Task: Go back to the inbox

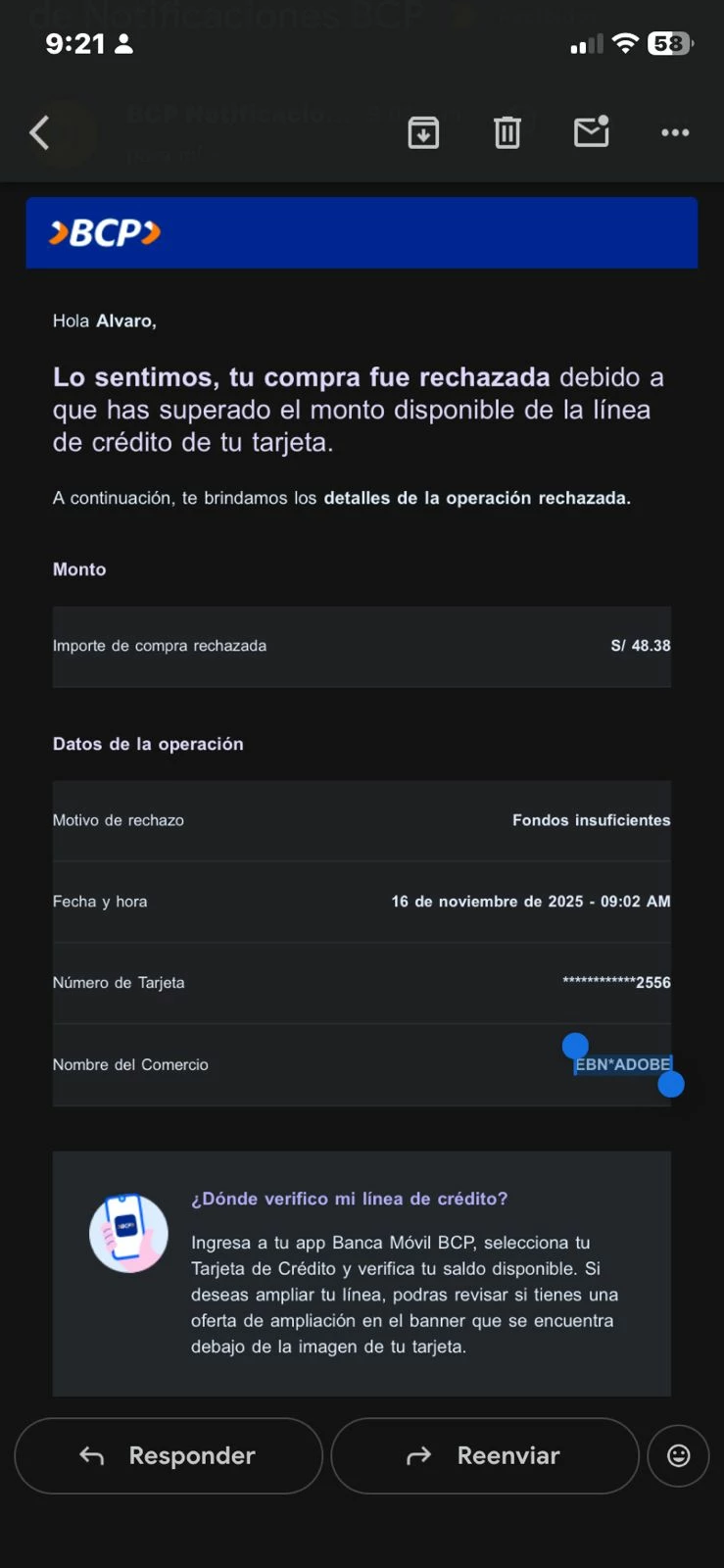Action: (40, 132)
